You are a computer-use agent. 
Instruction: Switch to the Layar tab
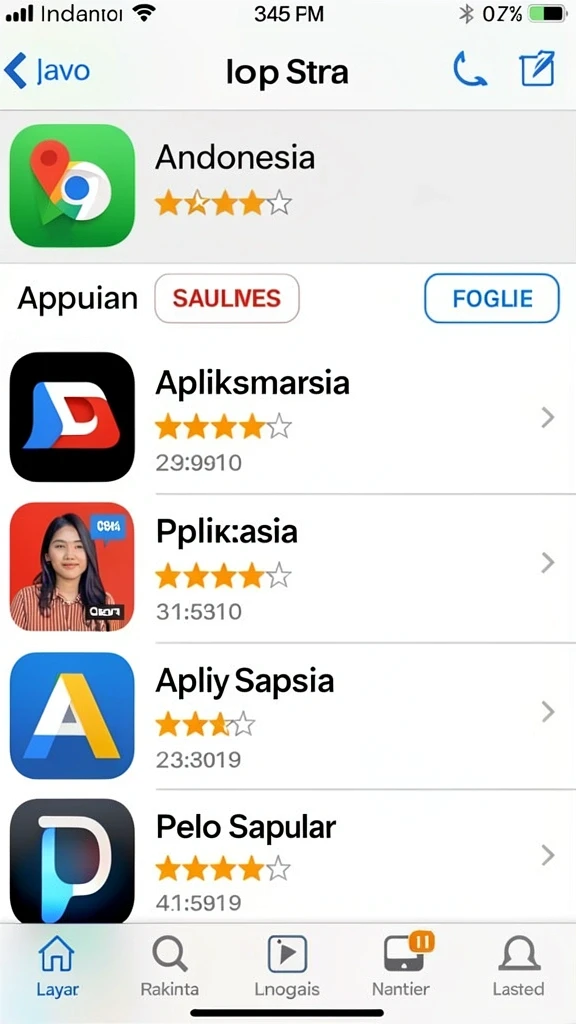coord(57,965)
